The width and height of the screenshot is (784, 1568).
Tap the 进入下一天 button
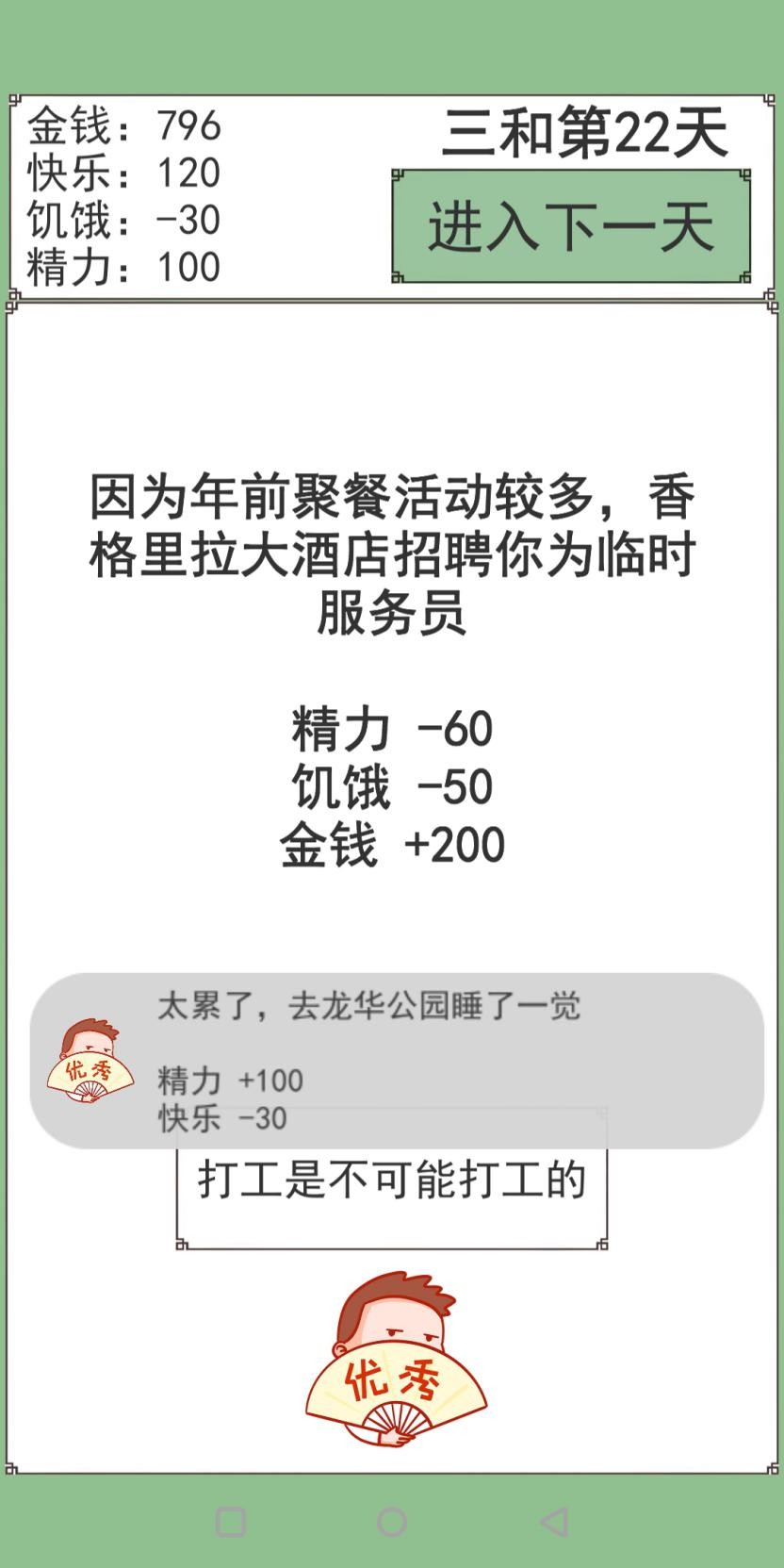pos(570,226)
